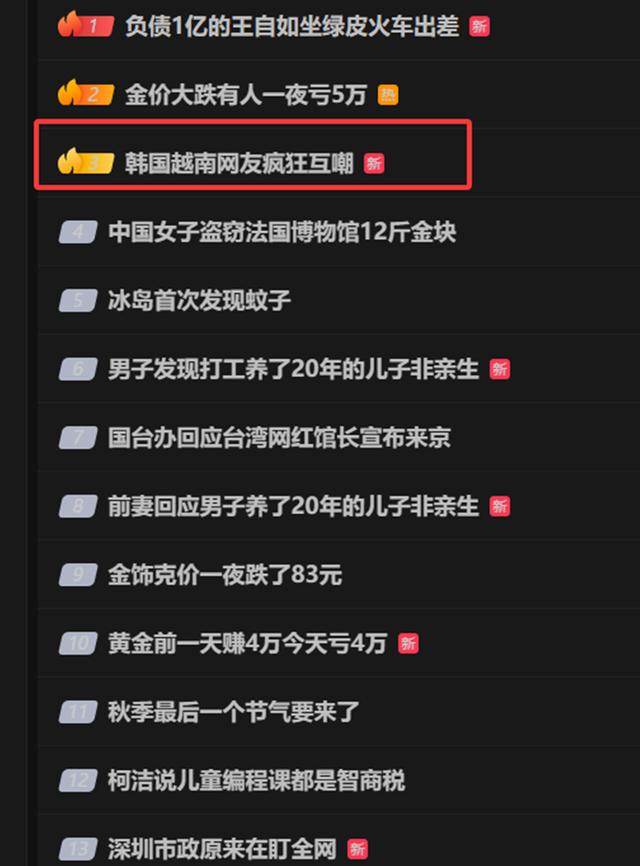Open 男子发现打工养了20年的儿子非亲生
The height and width of the screenshot is (866, 640).
[x=293, y=369]
